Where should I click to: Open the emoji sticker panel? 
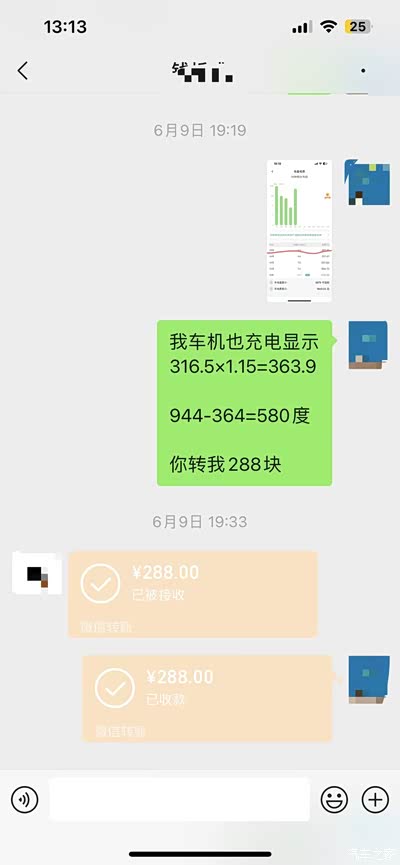click(x=334, y=799)
